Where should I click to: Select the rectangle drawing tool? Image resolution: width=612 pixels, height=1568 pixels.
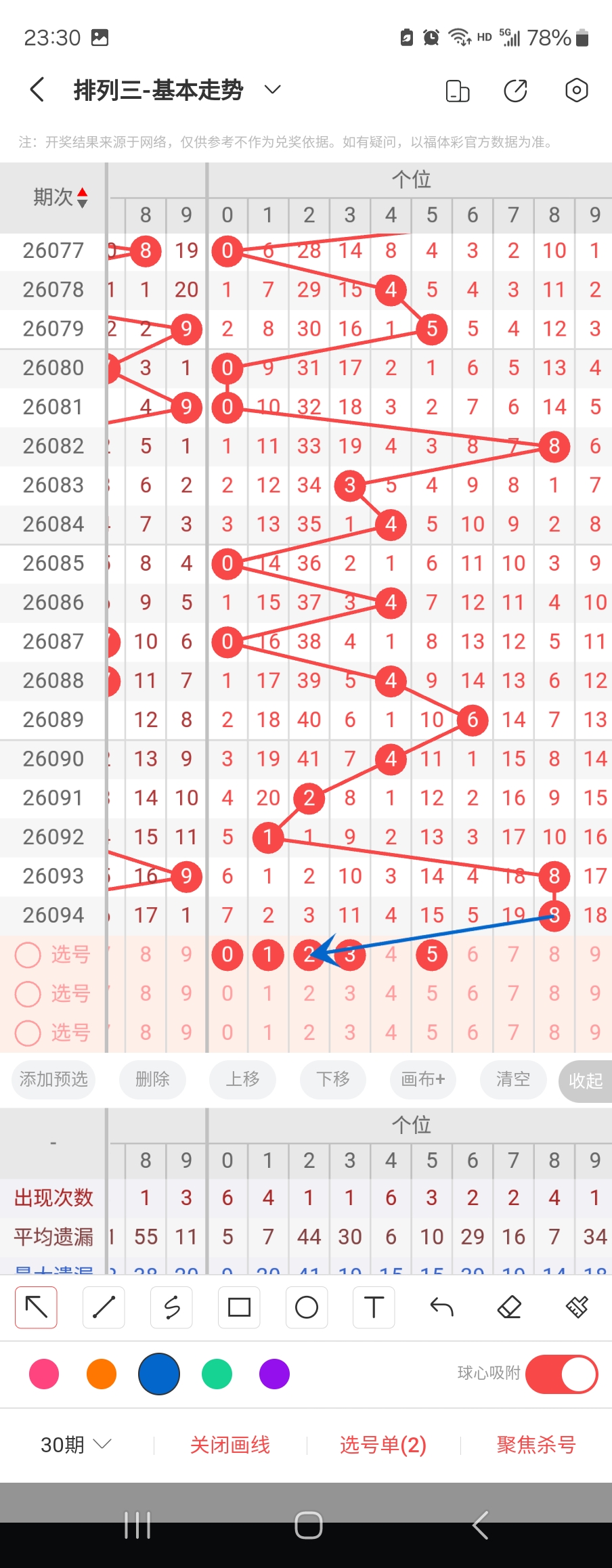(x=239, y=1307)
